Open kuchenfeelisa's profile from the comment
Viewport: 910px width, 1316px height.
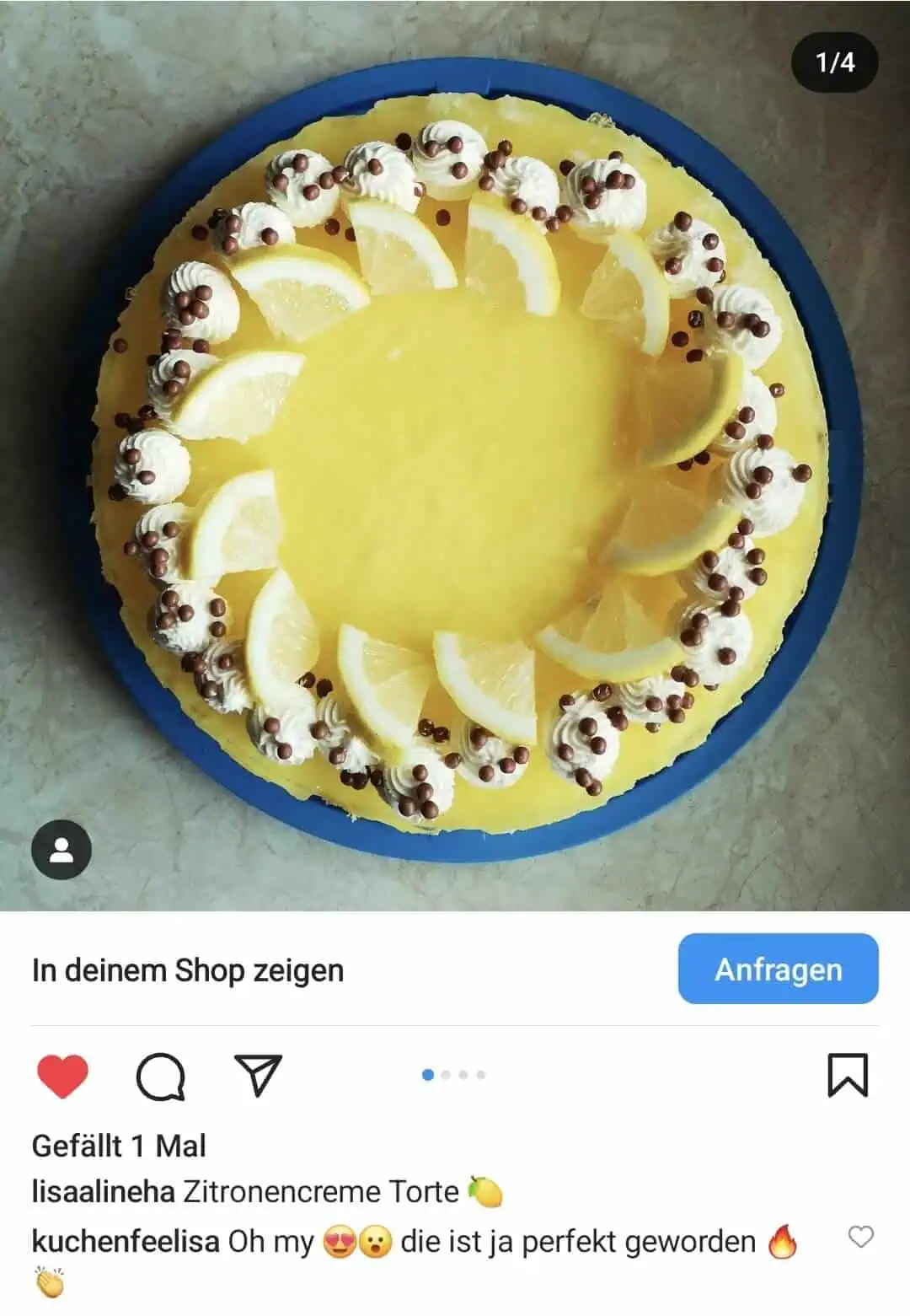[x=126, y=1241]
